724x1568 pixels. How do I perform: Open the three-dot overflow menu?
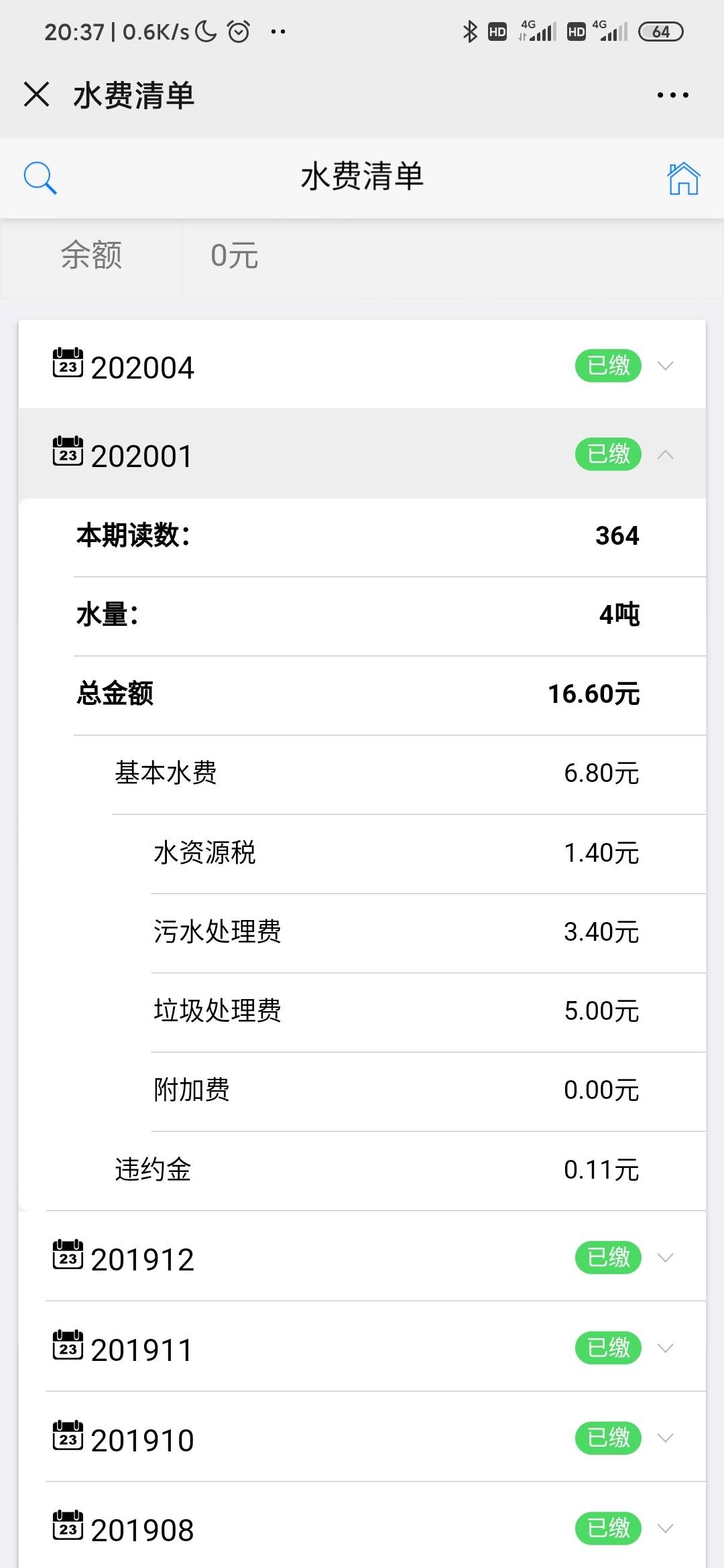[672, 95]
